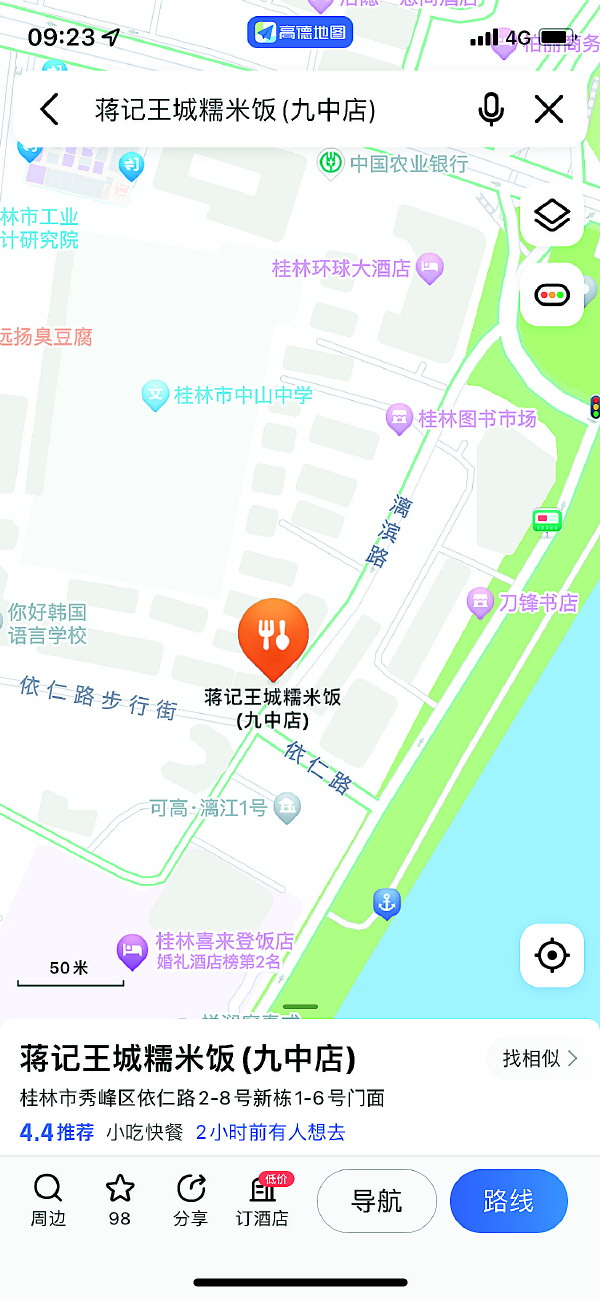Start navigation with 导航
The width and height of the screenshot is (600, 1299).
tap(377, 1200)
